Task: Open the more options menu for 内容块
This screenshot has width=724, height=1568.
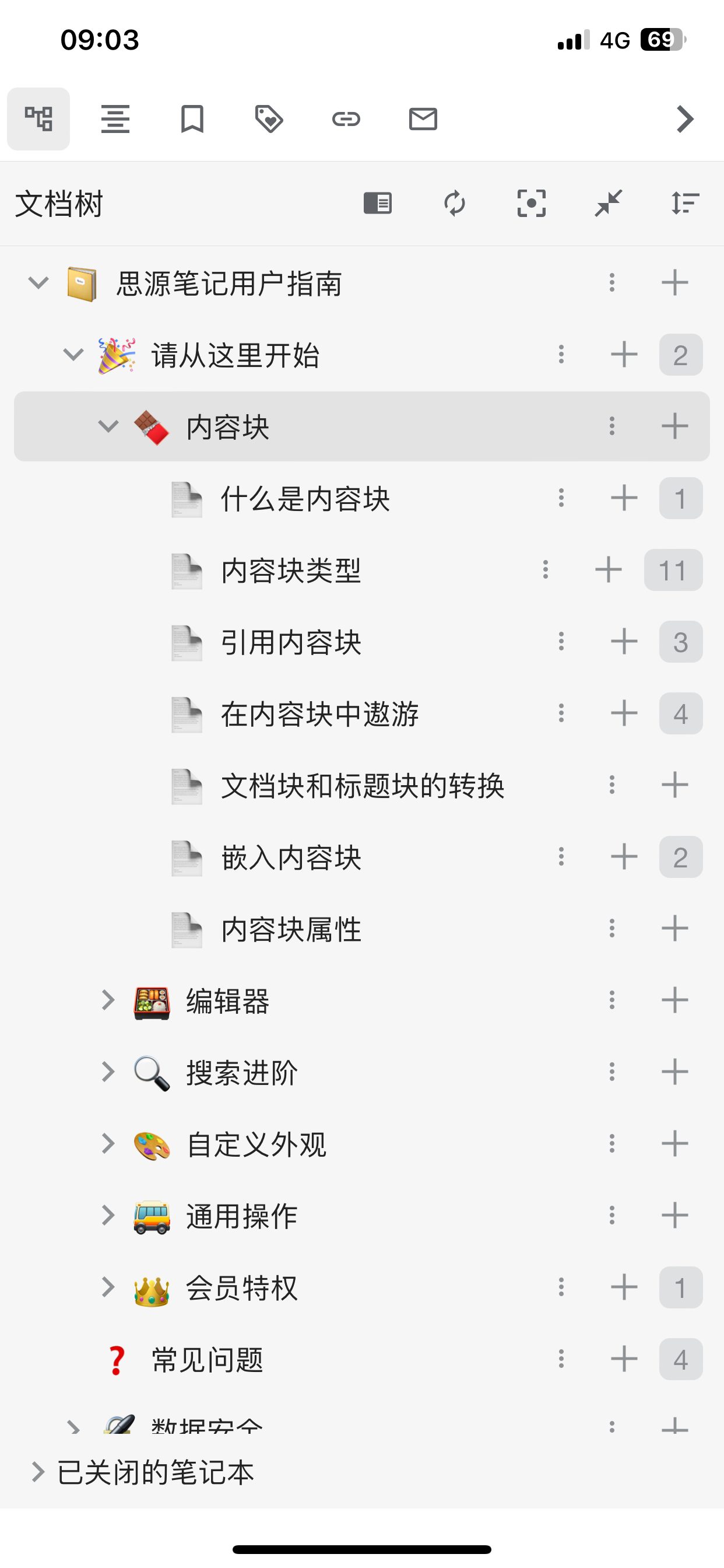Action: 611,426
